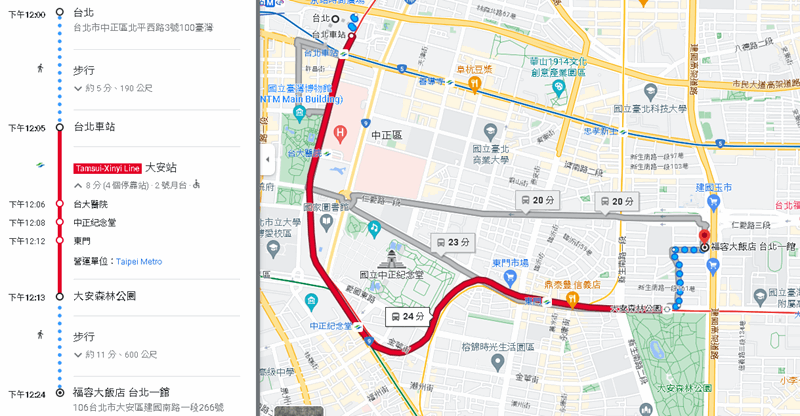Open 阜杭豆漿 restaurant pin on map

[x=476, y=86]
